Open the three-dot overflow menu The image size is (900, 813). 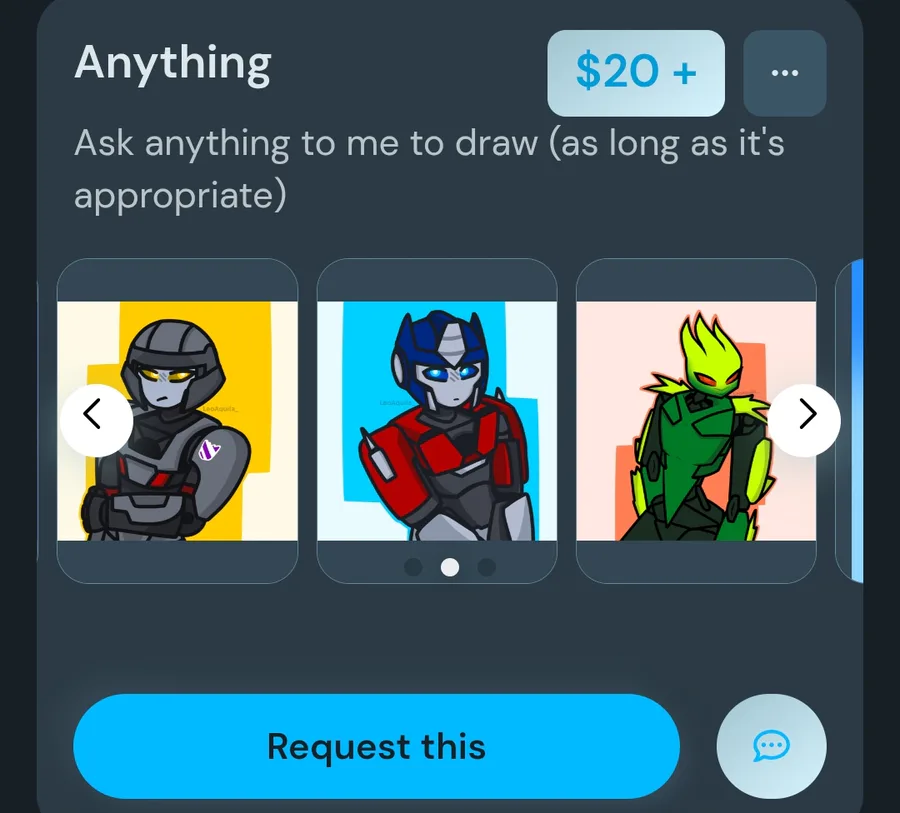pyautogui.click(x=785, y=73)
